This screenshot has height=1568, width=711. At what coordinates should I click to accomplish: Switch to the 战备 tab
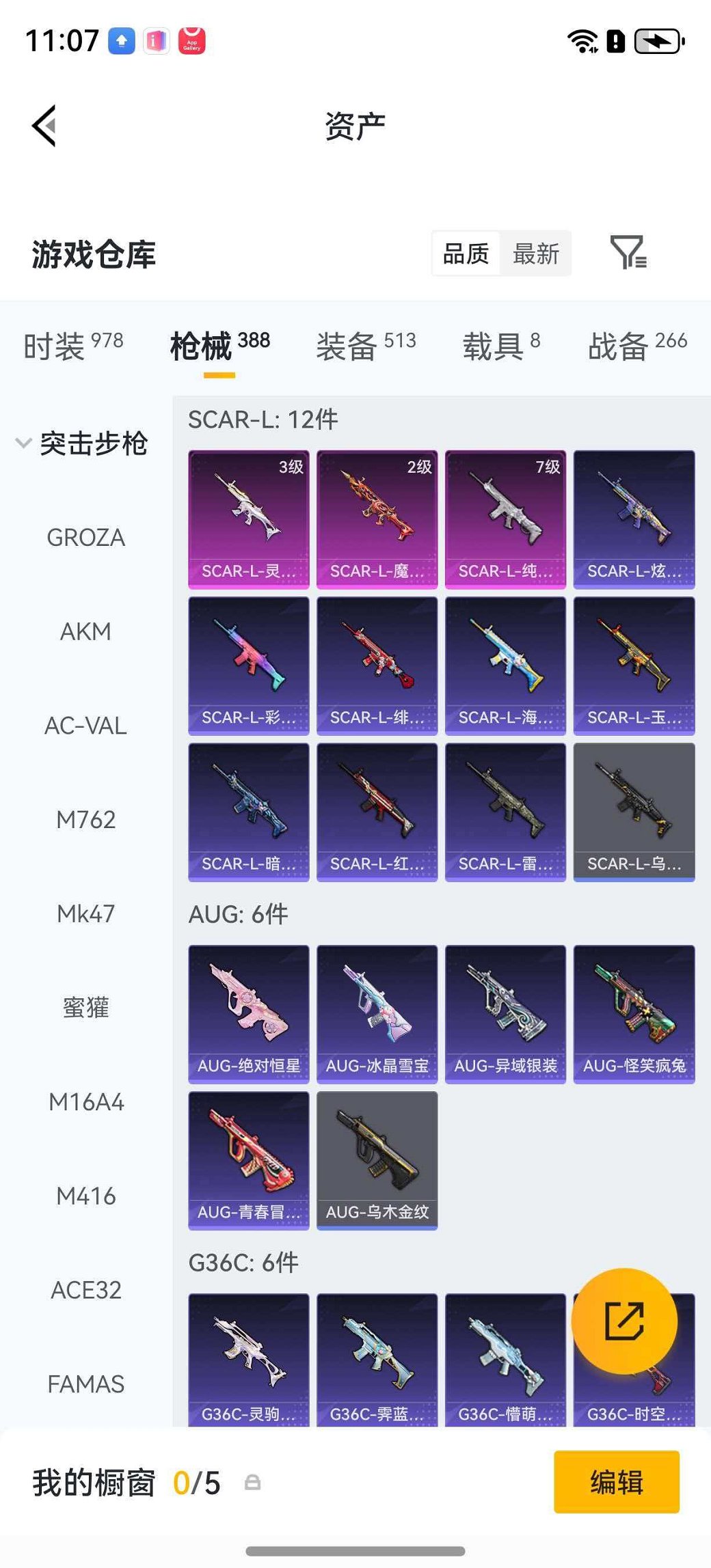tap(637, 345)
